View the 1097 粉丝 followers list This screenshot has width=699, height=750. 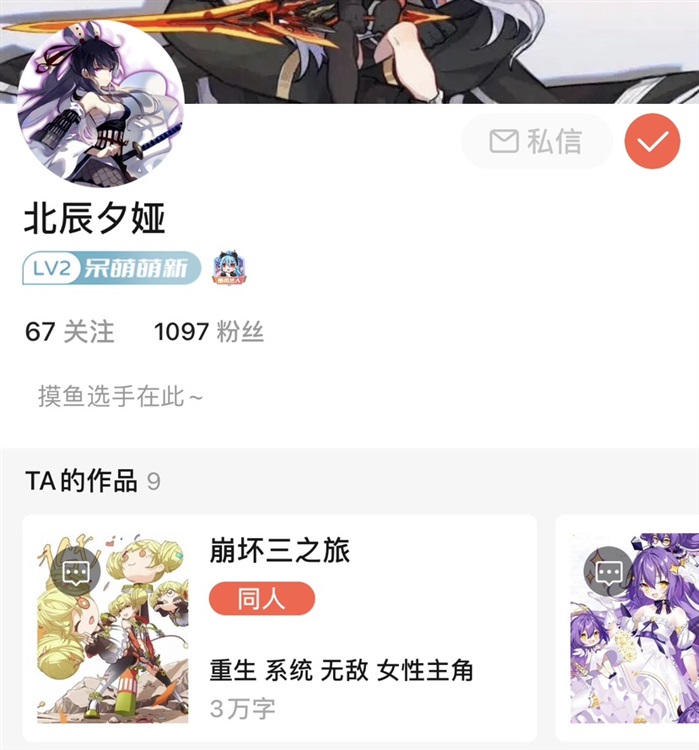(209, 332)
